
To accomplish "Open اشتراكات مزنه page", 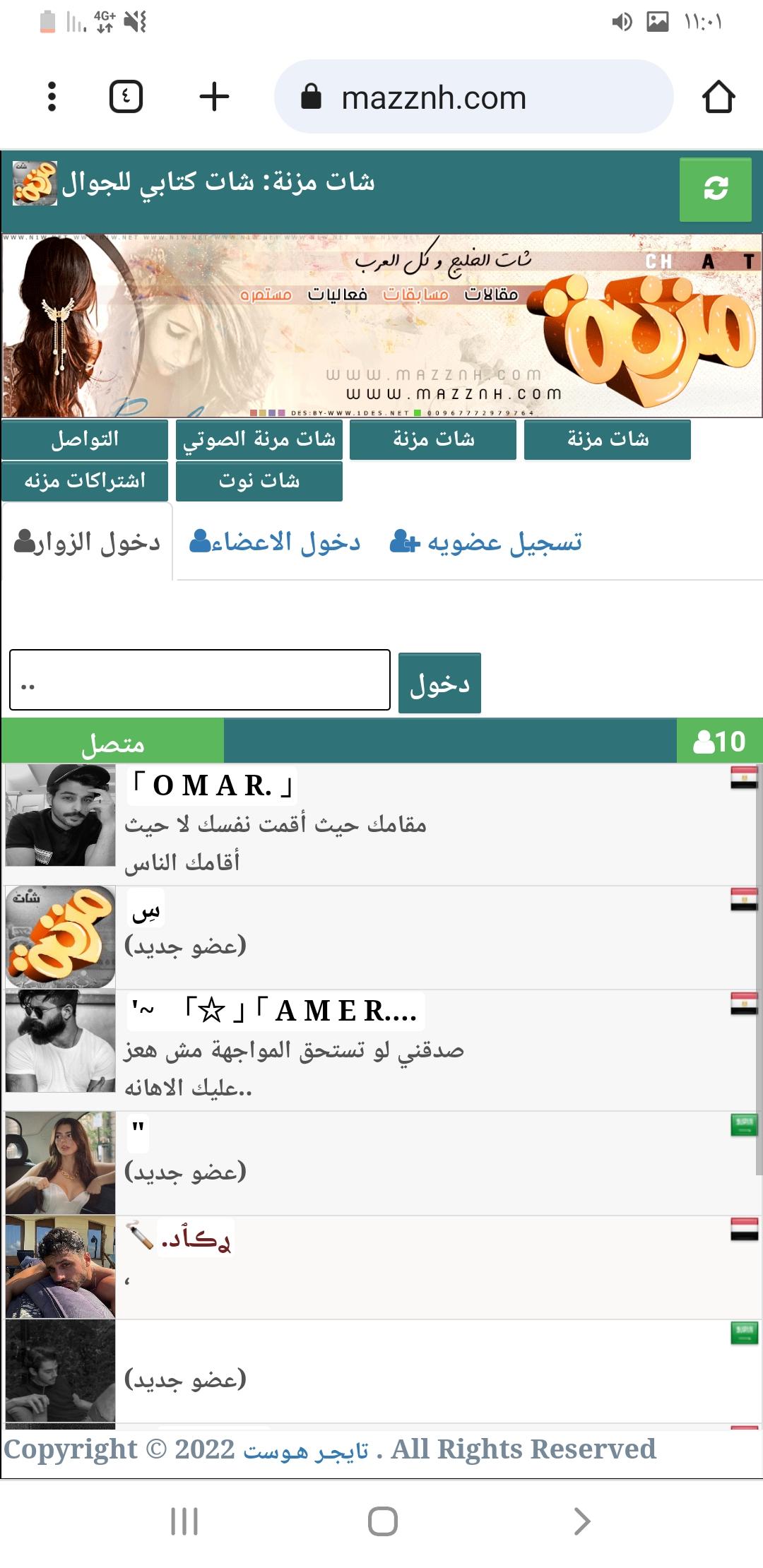I will point(85,481).
